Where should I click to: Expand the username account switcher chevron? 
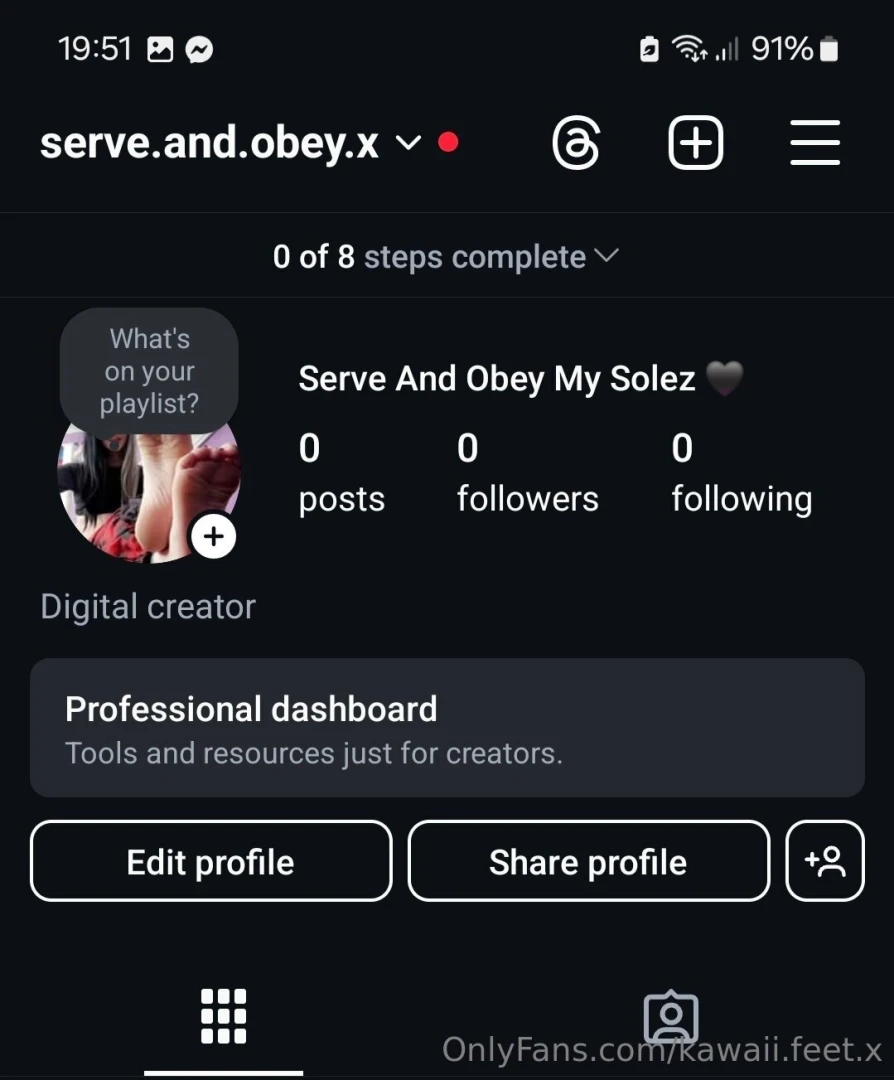coord(407,143)
